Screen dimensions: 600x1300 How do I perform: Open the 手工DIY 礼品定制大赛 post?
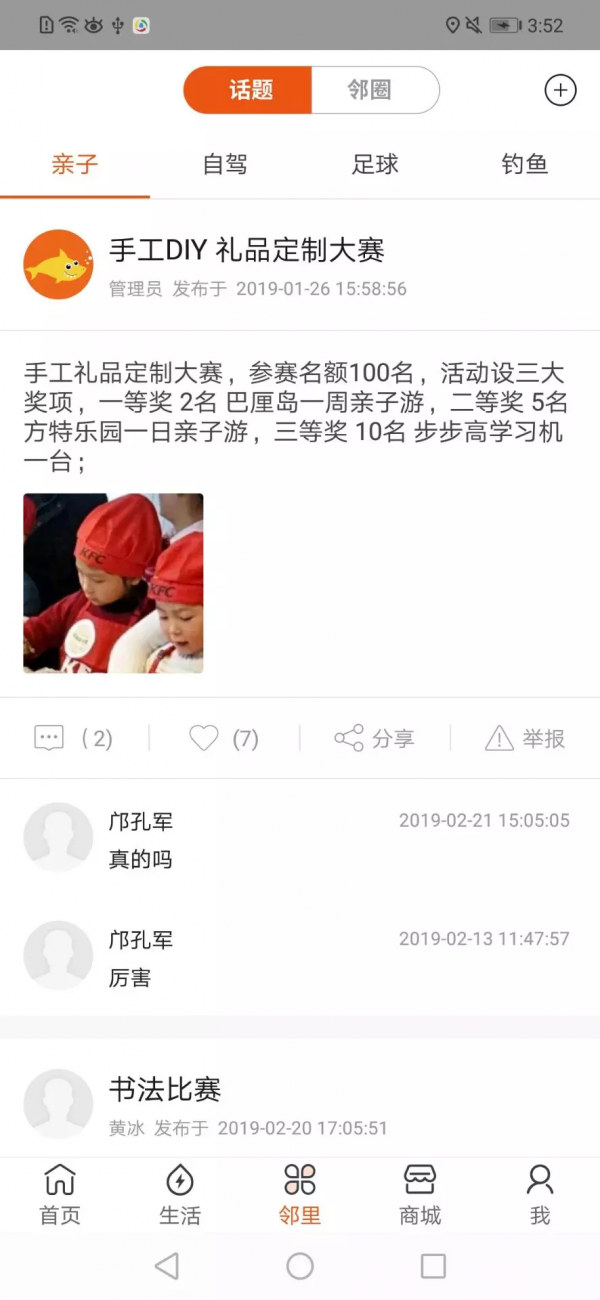tap(246, 250)
